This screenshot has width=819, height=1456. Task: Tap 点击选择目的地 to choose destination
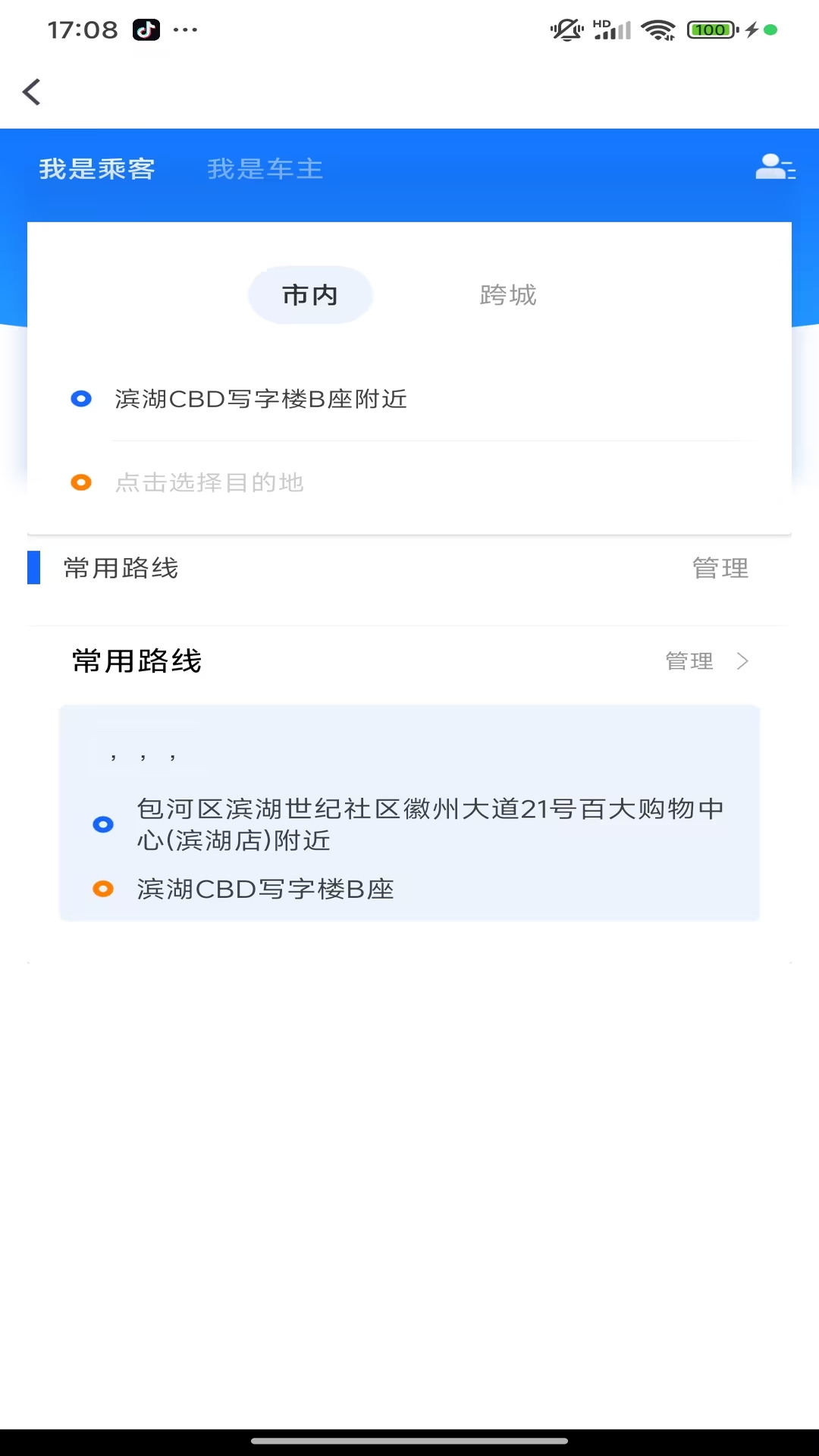[211, 482]
